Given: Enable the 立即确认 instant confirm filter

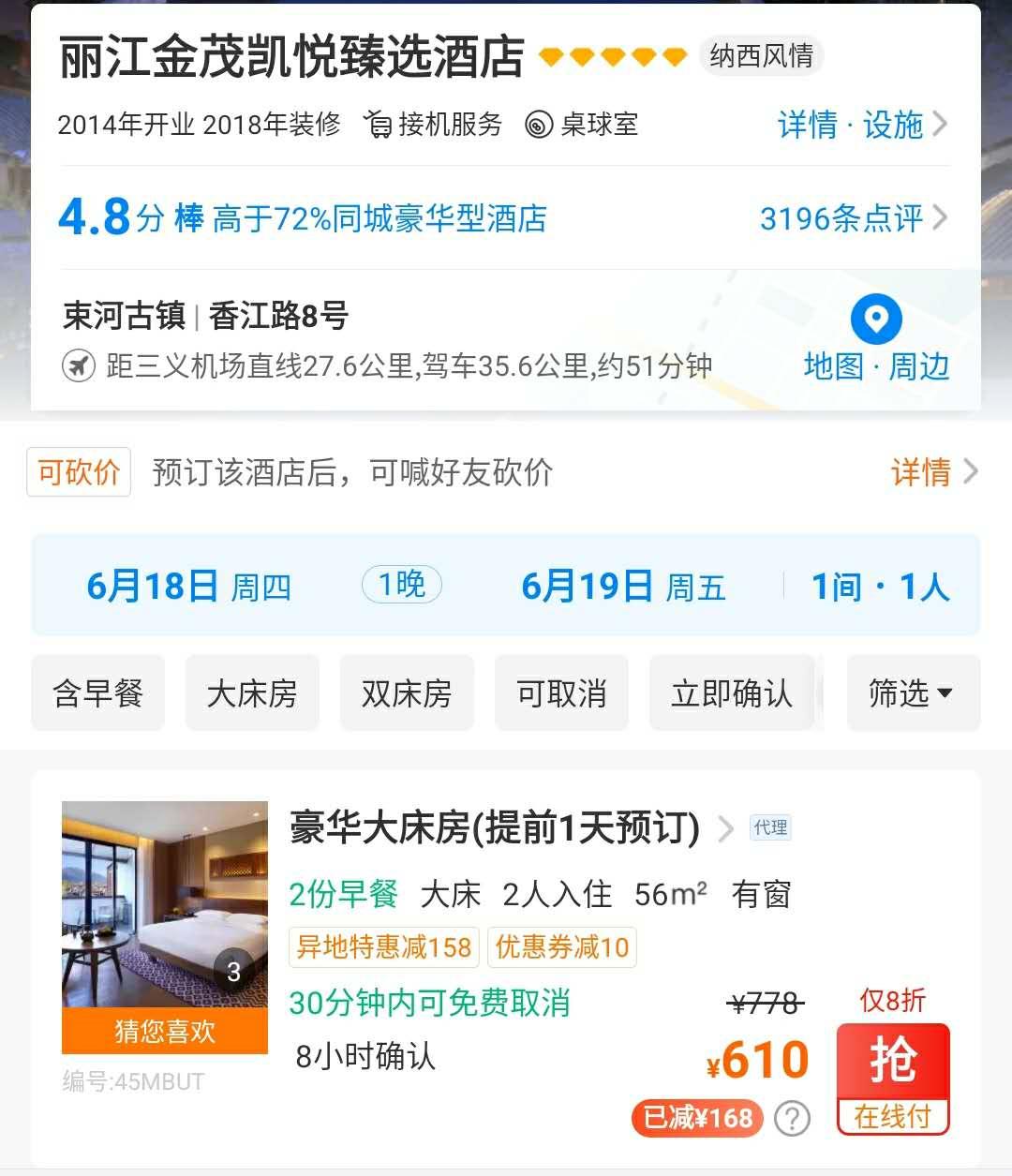Looking at the screenshot, I should pos(733,693).
